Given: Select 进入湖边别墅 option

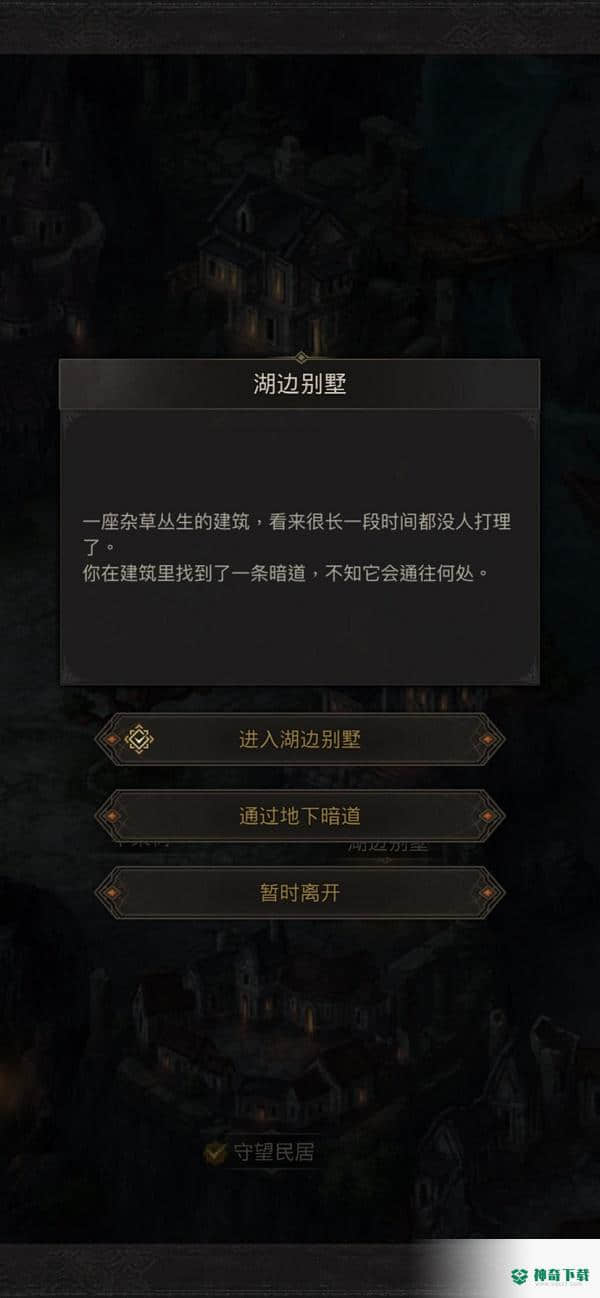Looking at the screenshot, I should coord(299,740).
